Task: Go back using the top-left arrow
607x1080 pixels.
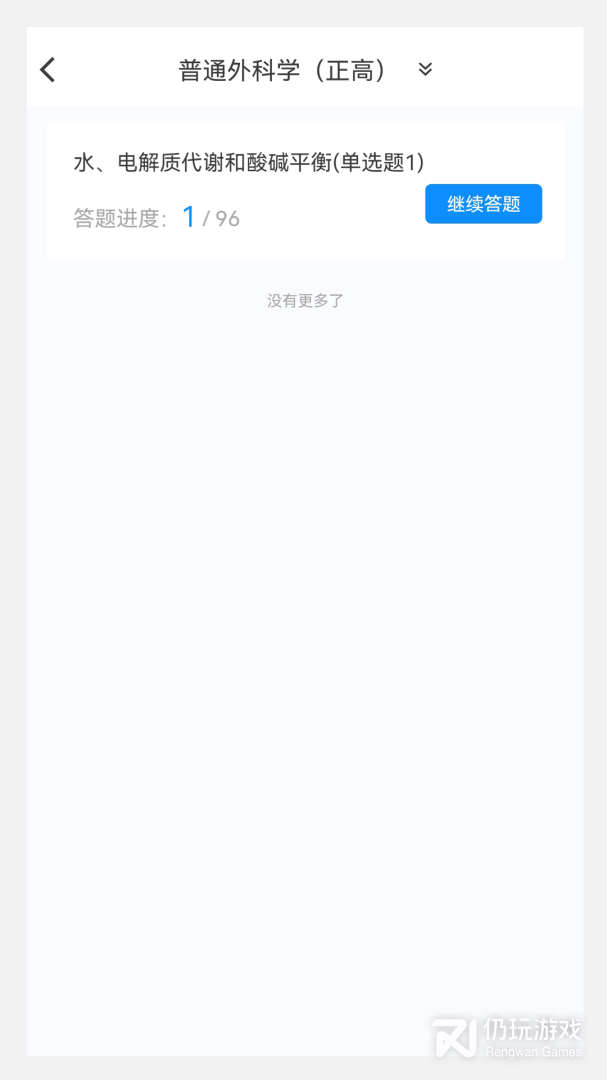Action: [47, 69]
